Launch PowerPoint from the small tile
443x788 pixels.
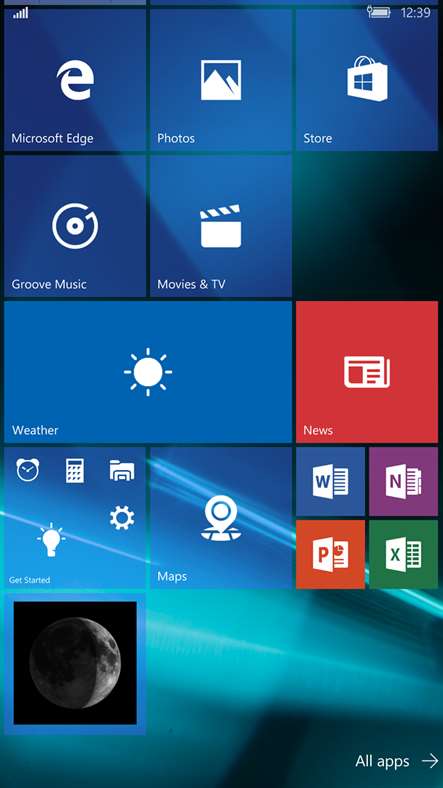330,554
